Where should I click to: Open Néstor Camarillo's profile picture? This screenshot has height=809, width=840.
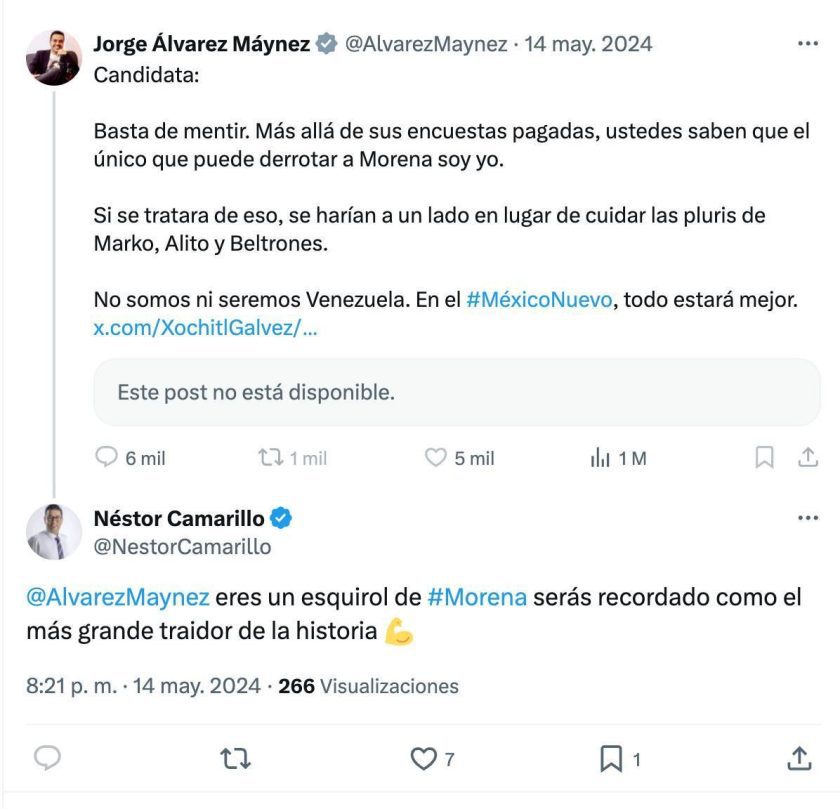coord(53,531)
